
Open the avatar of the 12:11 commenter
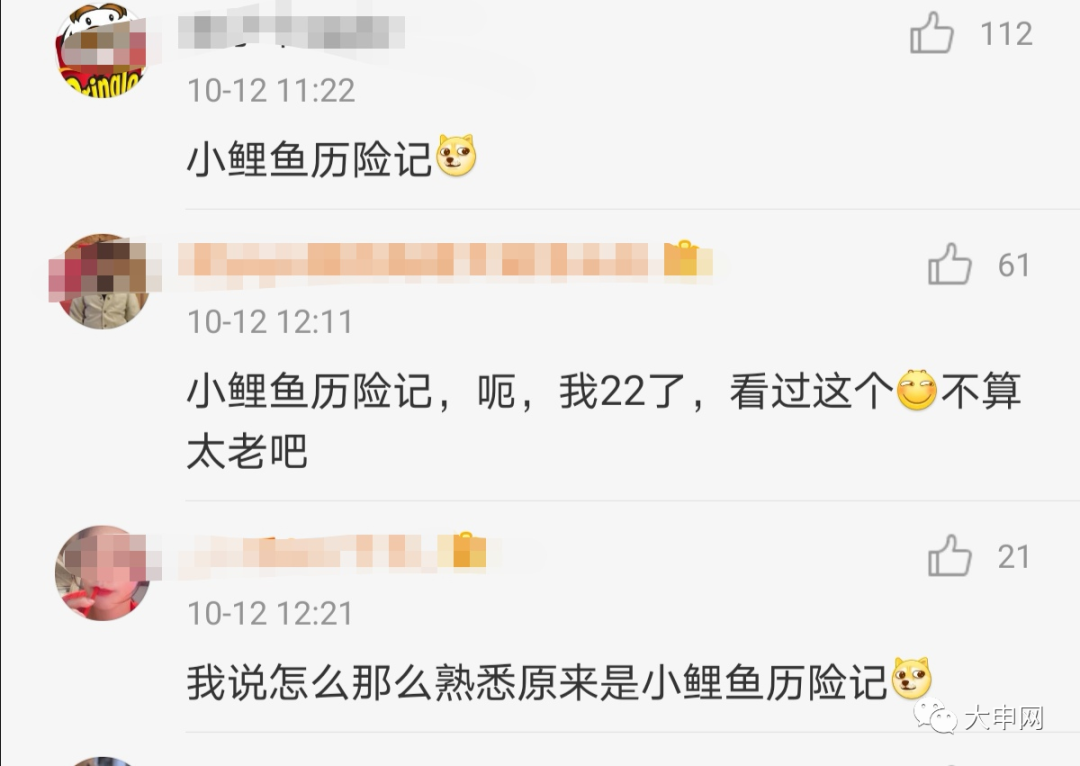[101, 280]
